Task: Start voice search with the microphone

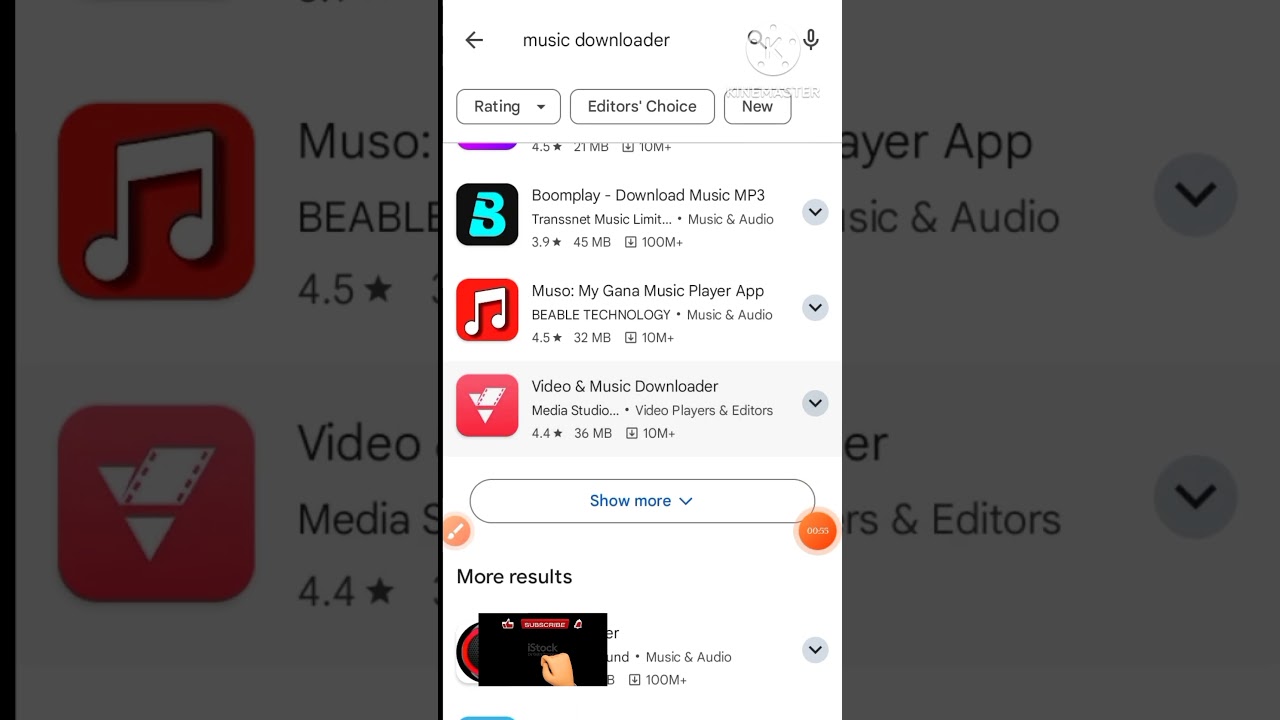Action: point(811,40)
